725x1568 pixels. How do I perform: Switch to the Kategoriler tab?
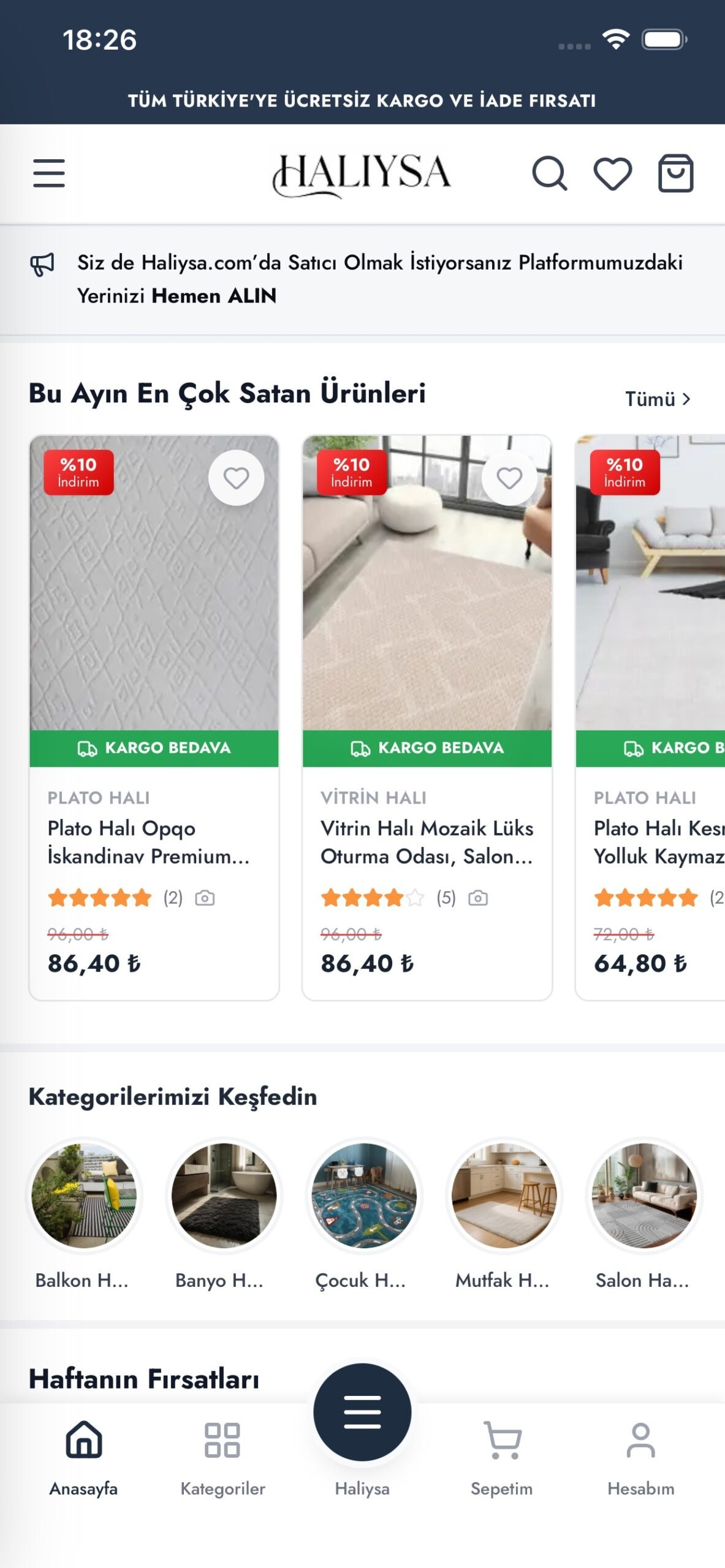pos(222,1457)
